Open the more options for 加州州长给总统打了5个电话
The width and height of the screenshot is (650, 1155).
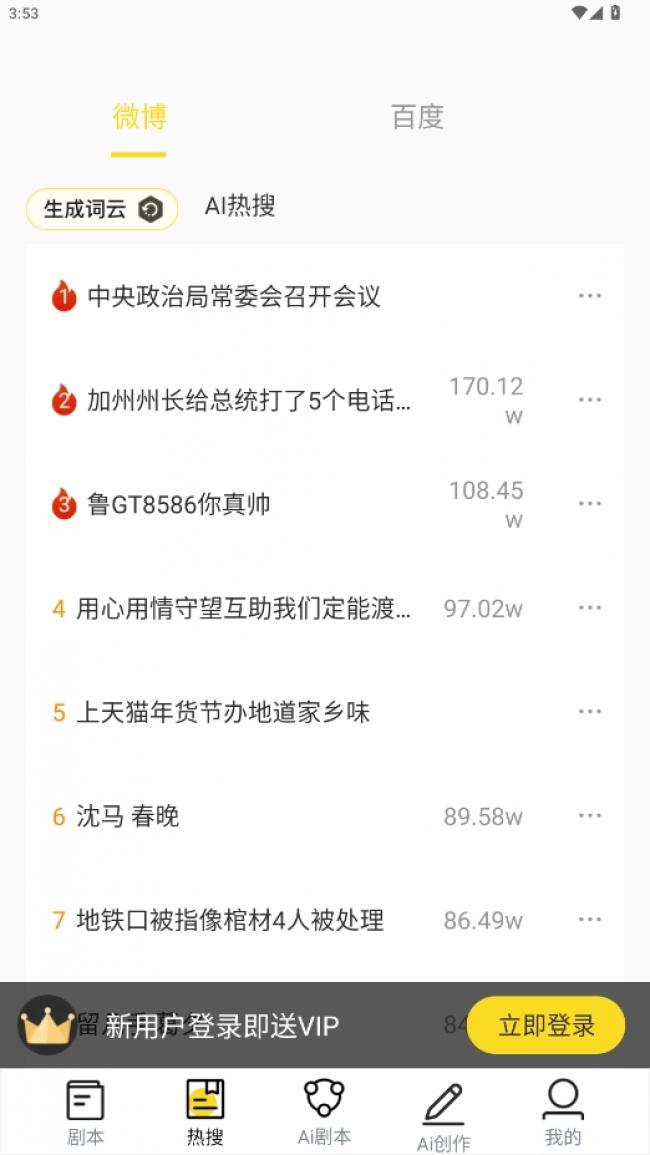[590, 400]
